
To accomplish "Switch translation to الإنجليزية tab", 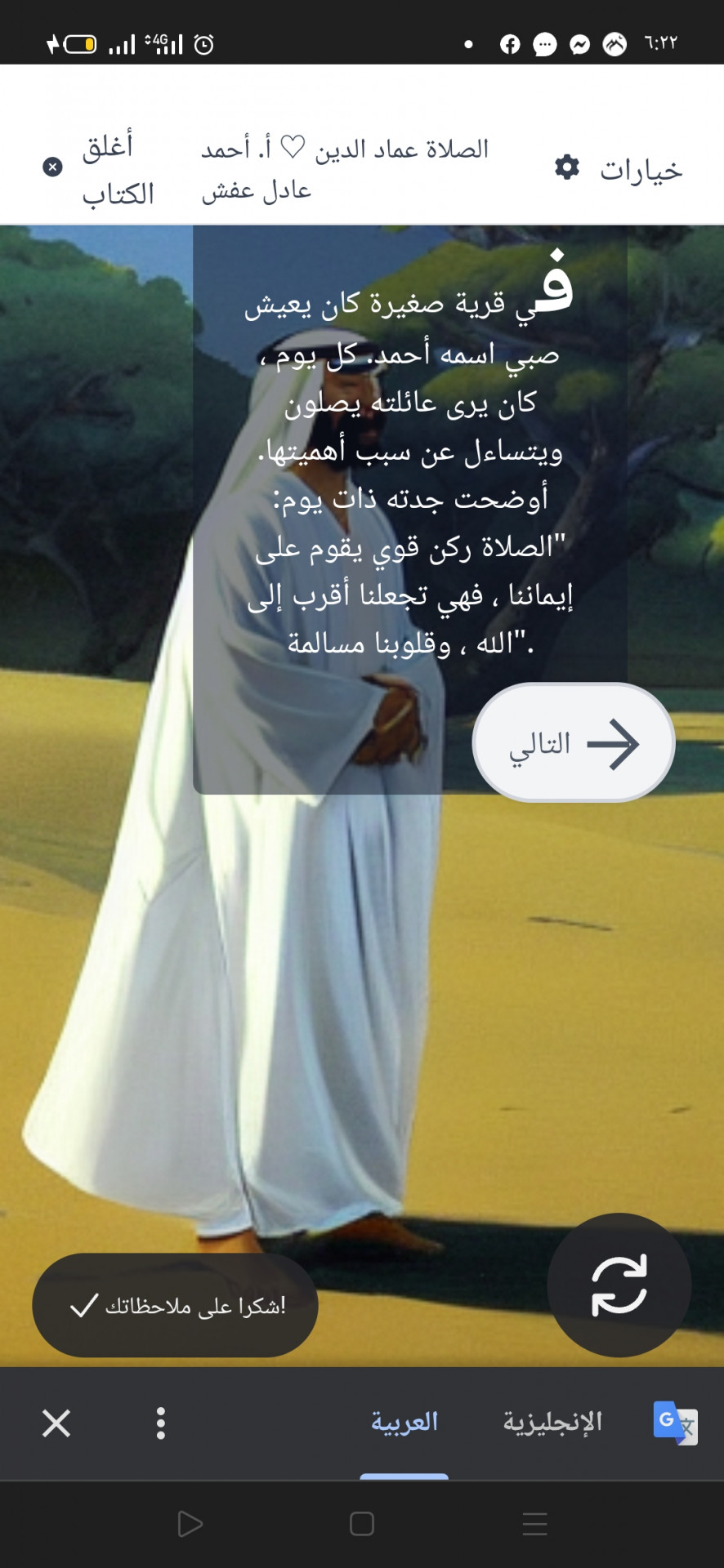I will click(x=552, y=1423).
